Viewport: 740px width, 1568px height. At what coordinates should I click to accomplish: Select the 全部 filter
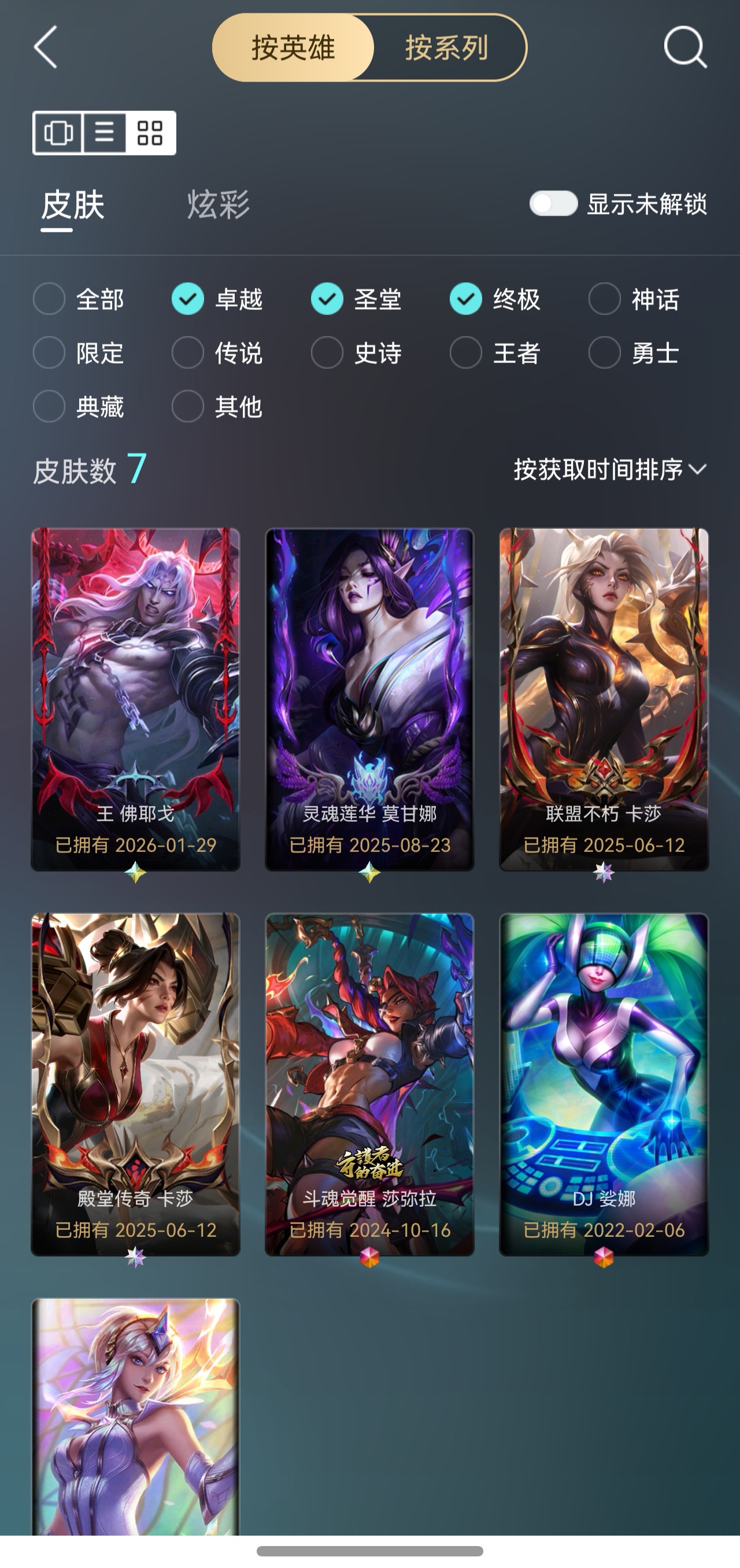(49, 299)
